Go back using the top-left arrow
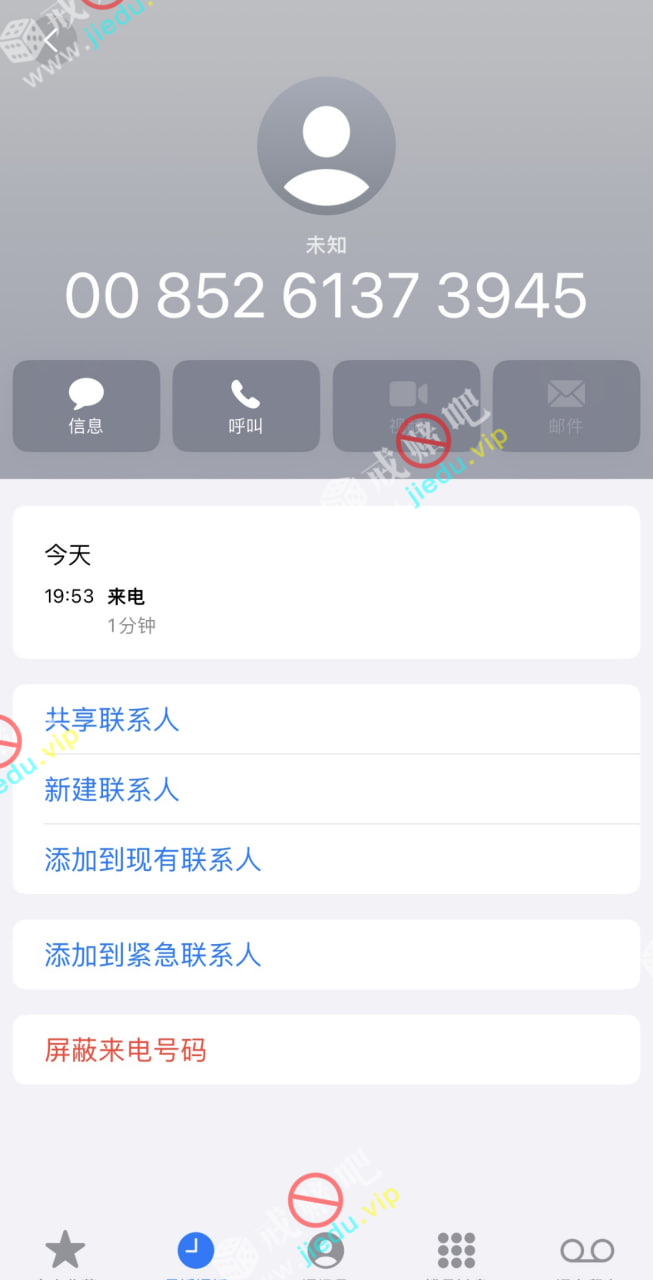653x1280 pixels. tap(50, 40)
